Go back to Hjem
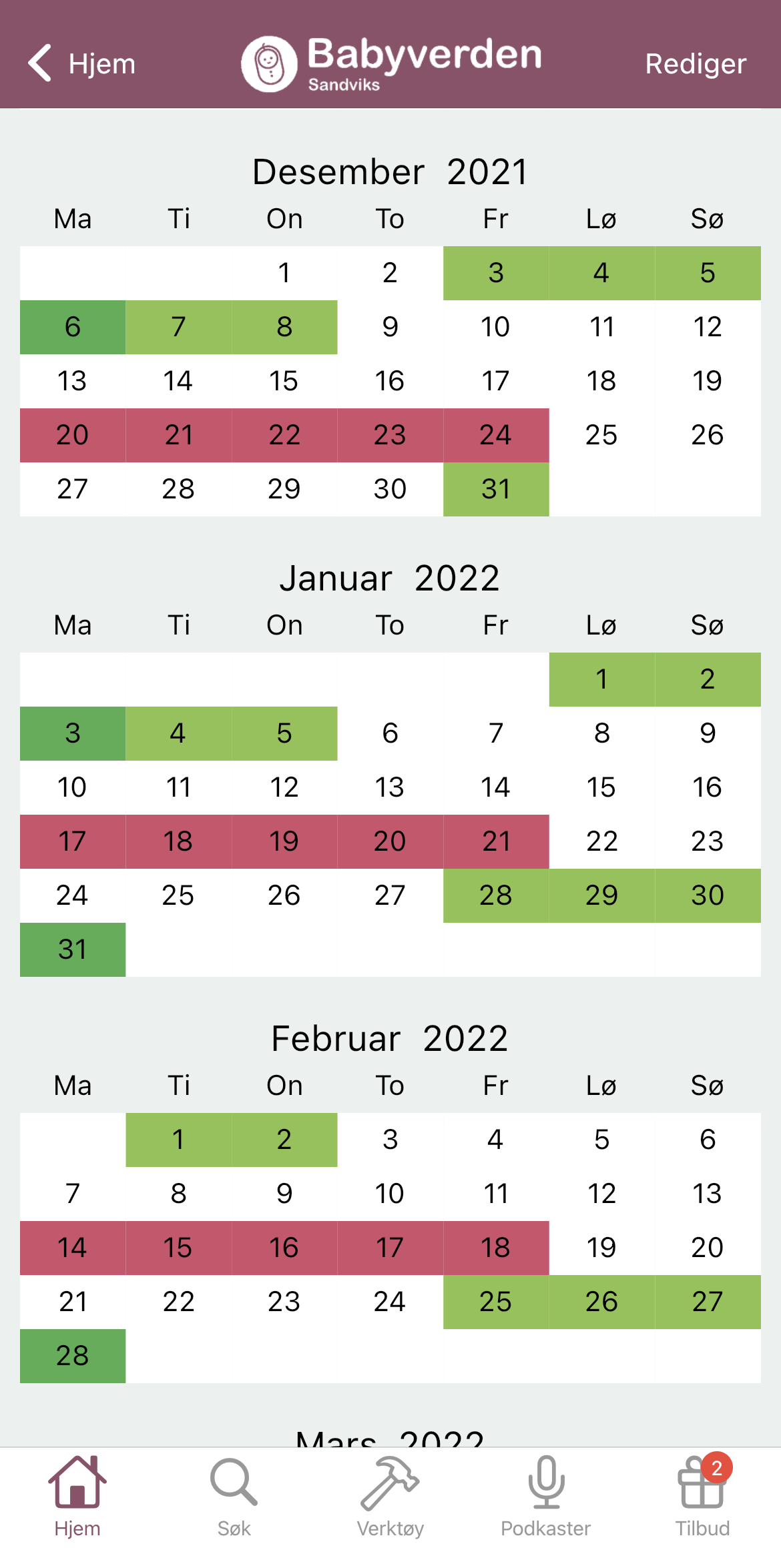Screen dimensions: 781x1568 [81, 64]
